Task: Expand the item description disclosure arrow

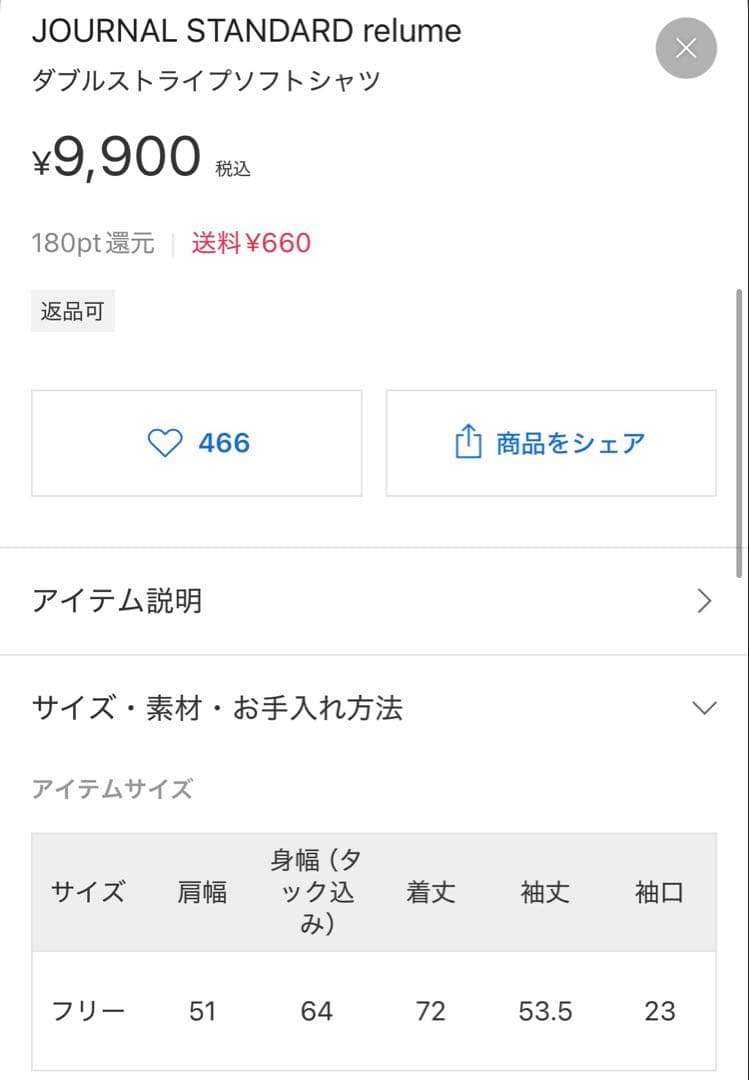Action: [x=703, y=601]
